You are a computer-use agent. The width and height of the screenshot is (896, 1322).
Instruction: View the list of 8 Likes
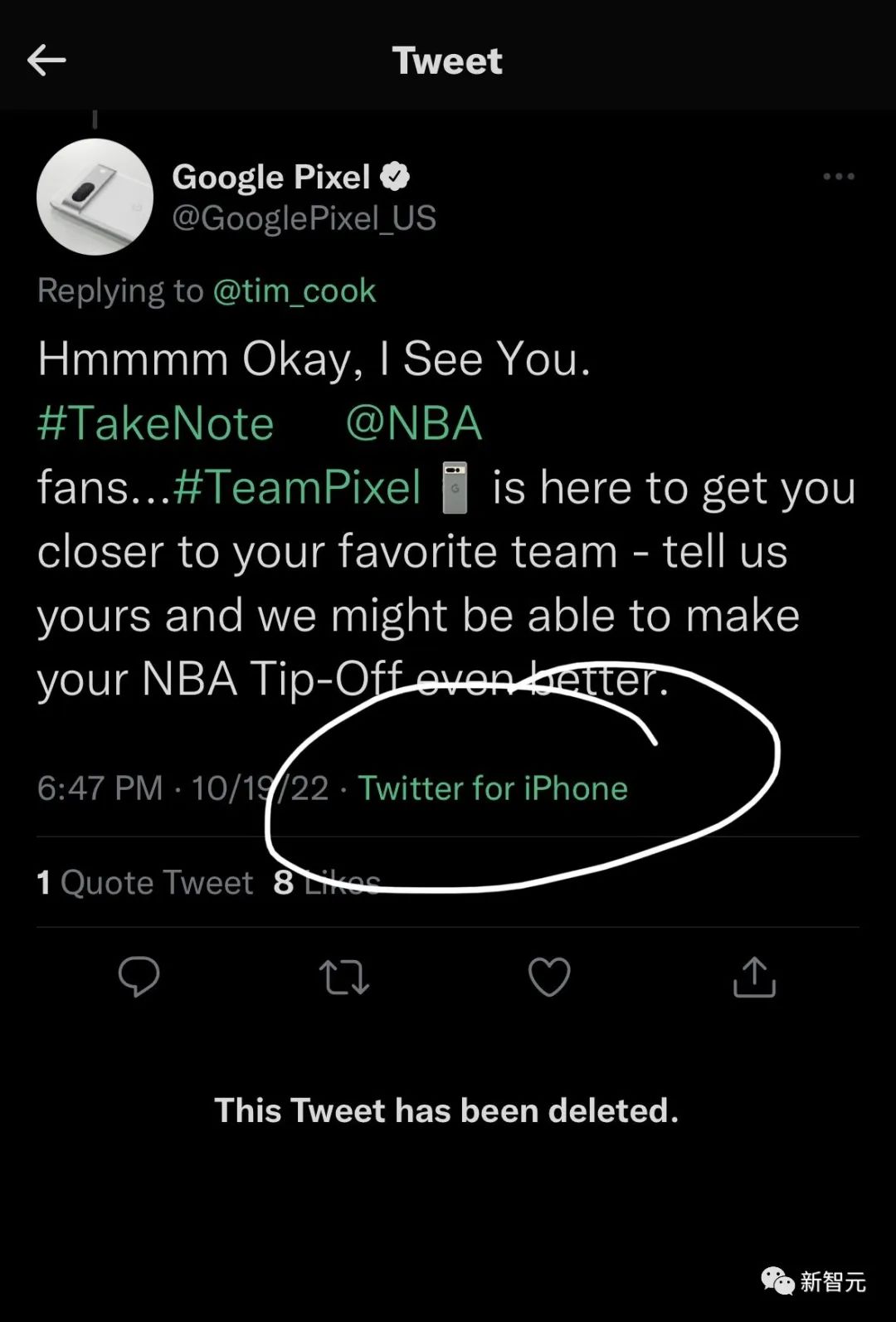click(327, 883)
